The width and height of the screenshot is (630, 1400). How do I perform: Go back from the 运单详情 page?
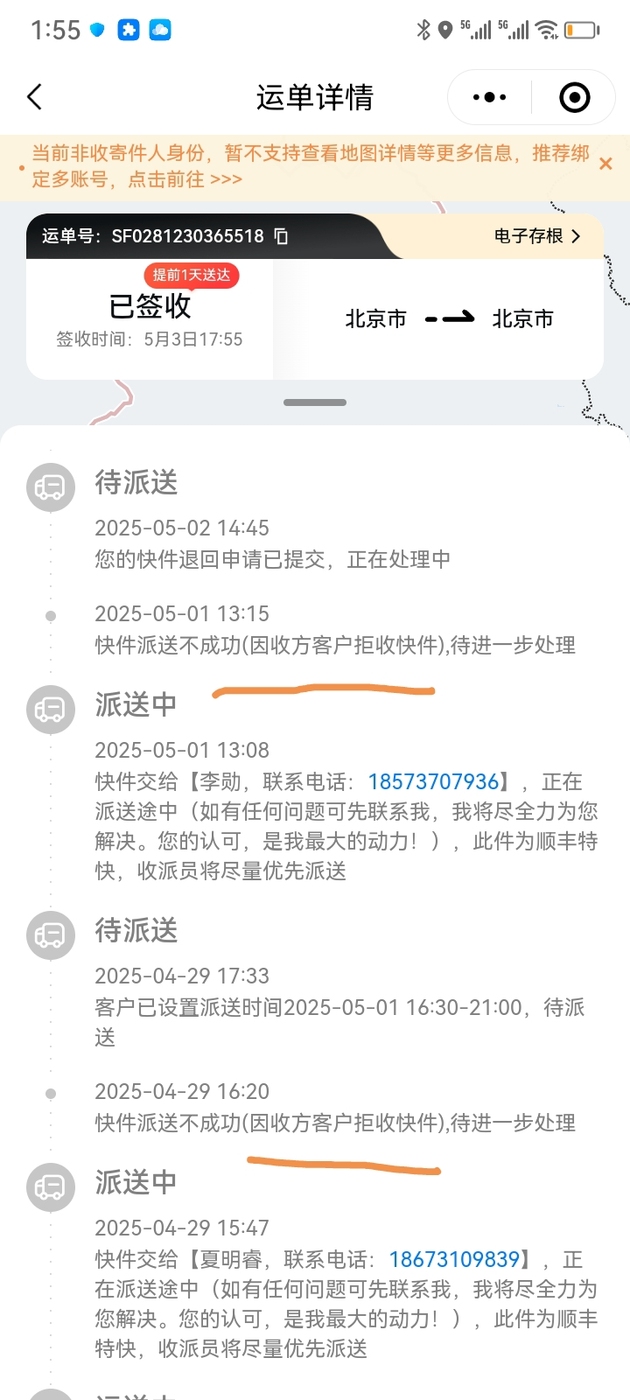tap(35, 97)
